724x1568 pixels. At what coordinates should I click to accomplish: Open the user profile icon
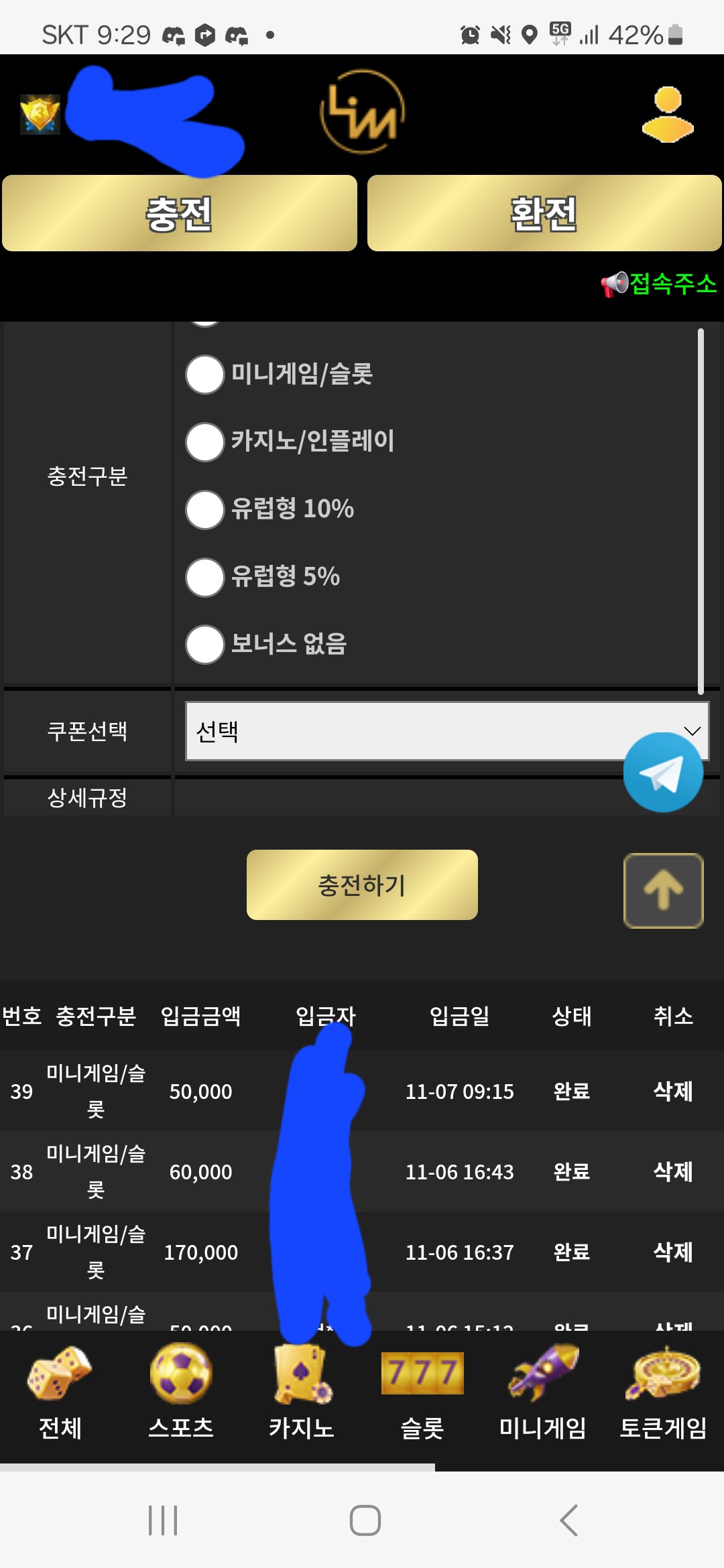(667, 115)
